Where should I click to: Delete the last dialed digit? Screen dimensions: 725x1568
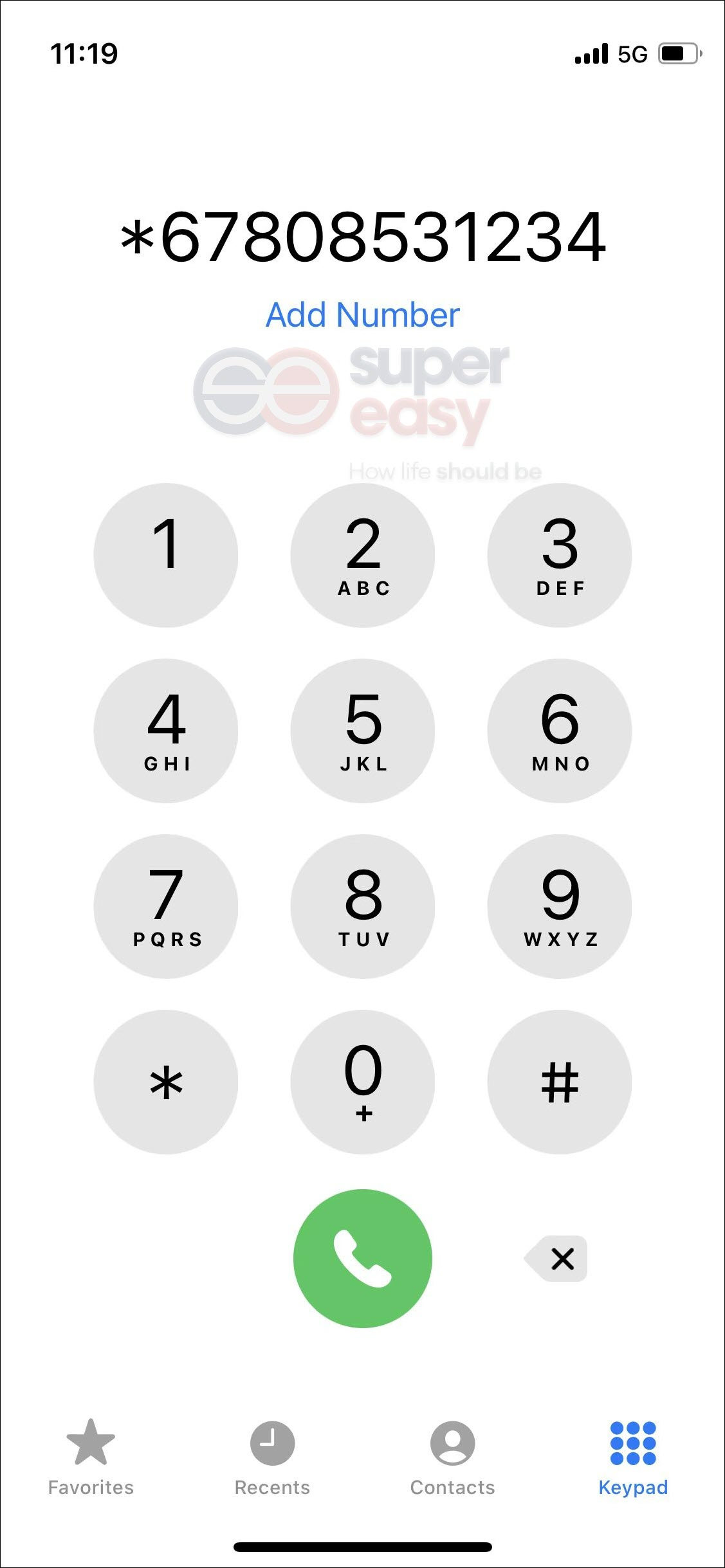point(557,1258)
